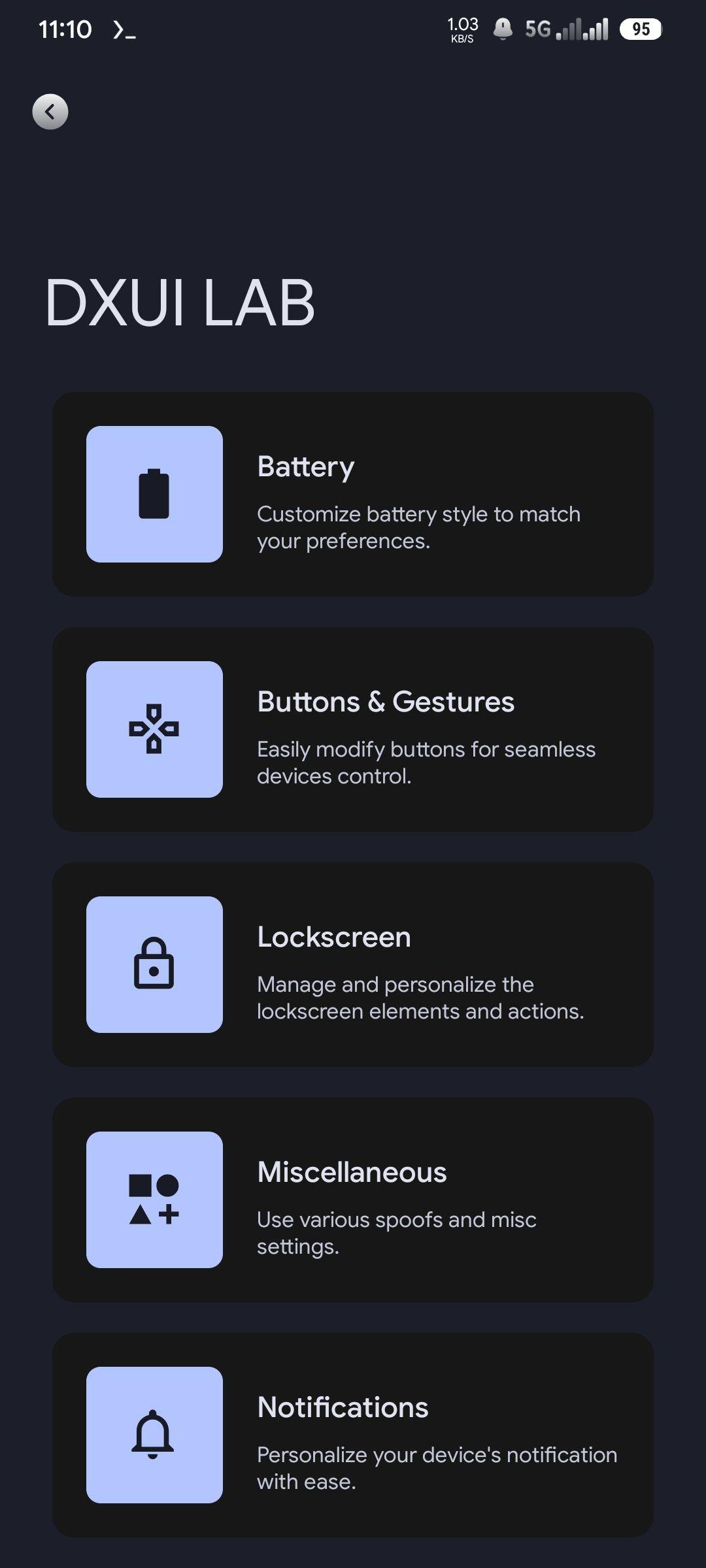Open the Notifications settings card
706x1568 pixels.
tap(353, 1435)
